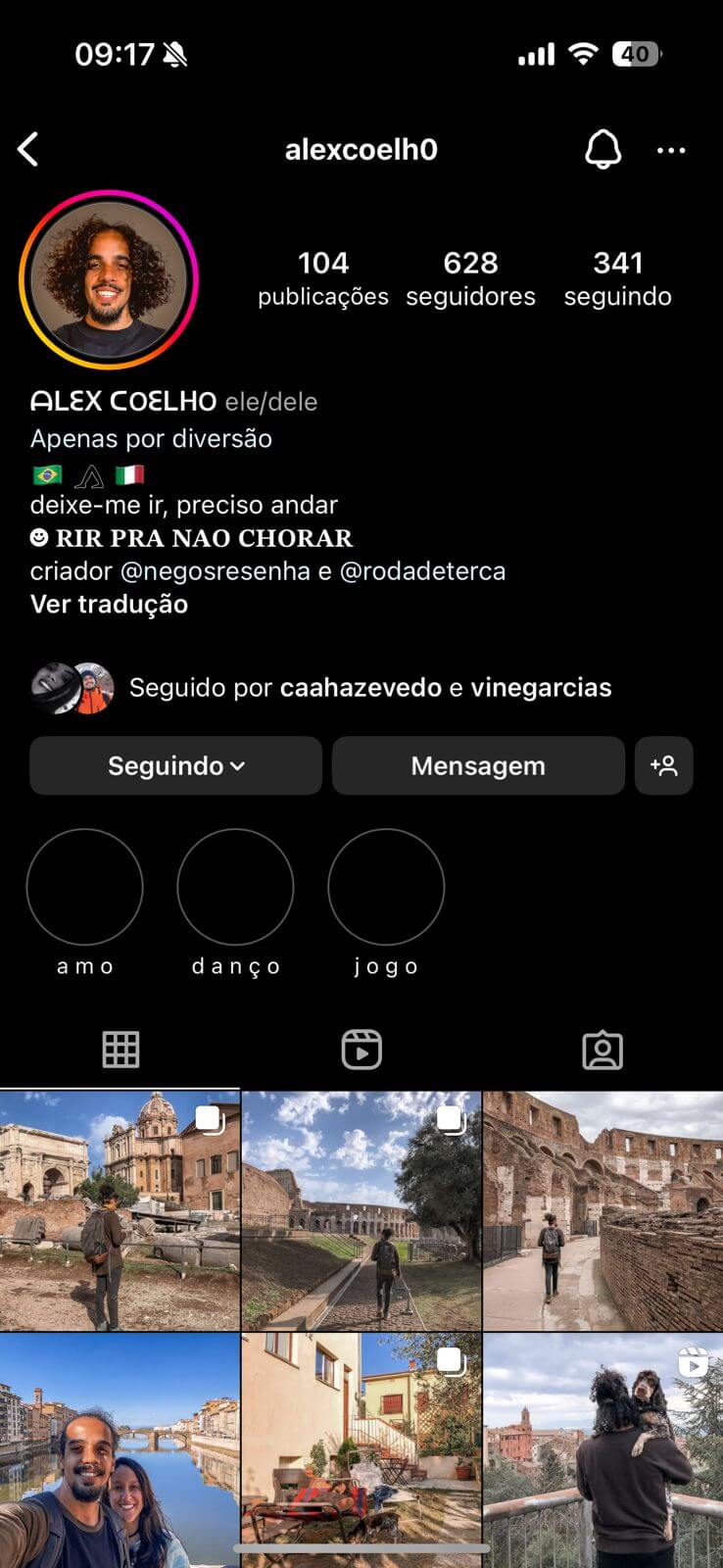Send a message via Mensagem button
723x1568 pixels.
tap(478, 765)
